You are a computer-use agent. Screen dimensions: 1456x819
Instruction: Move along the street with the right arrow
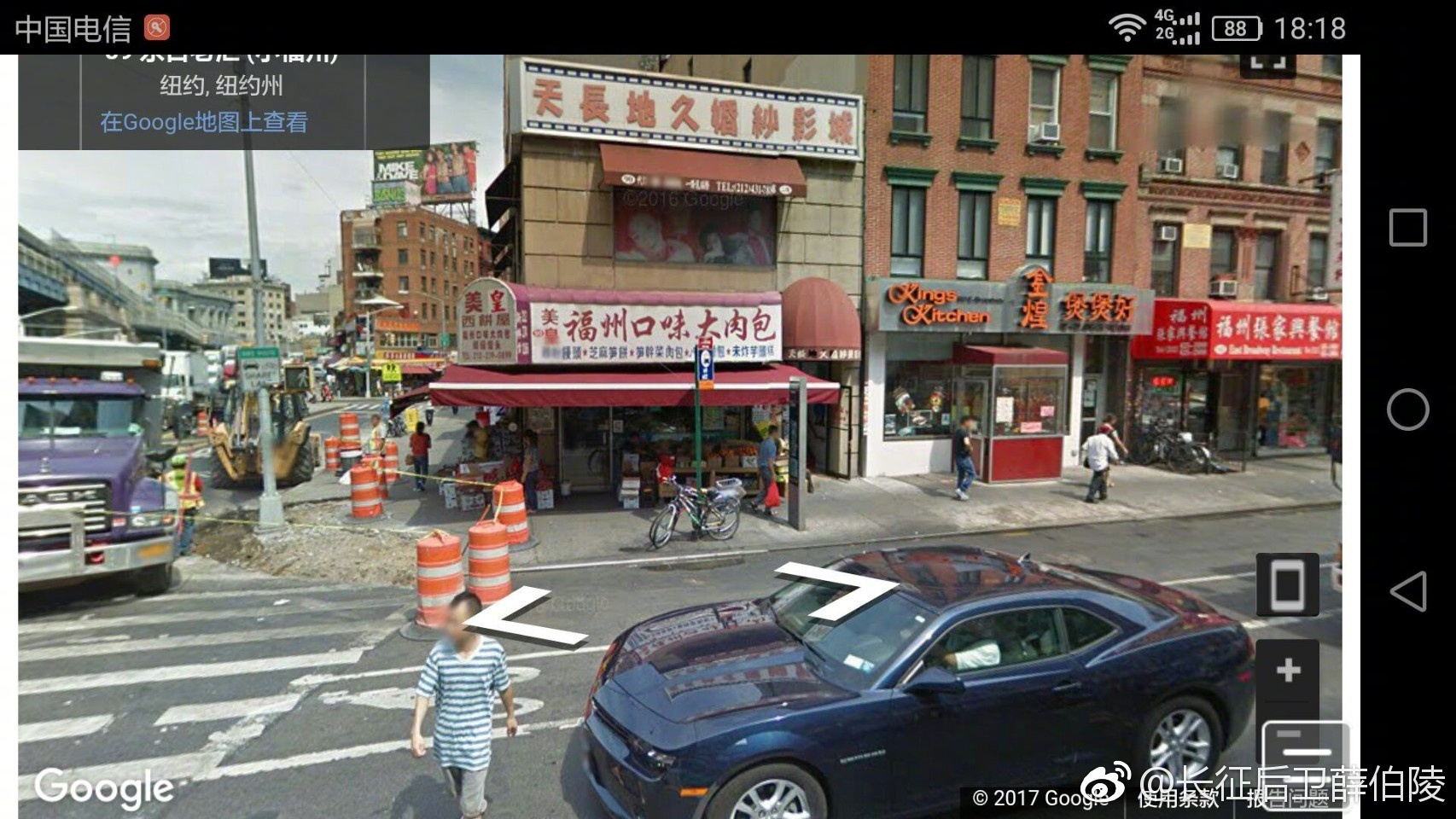coord(841,589)
